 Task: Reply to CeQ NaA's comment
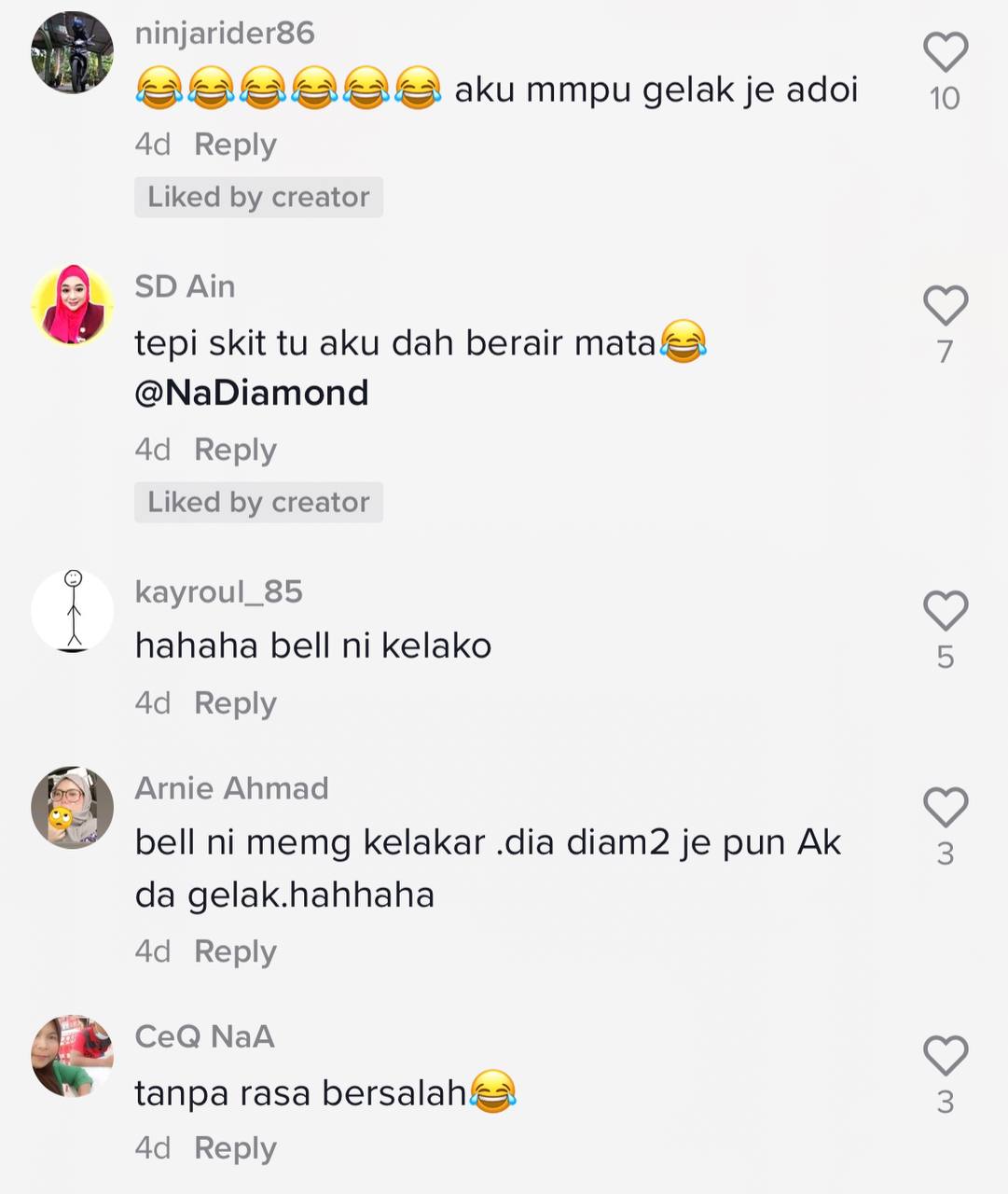235,1147
